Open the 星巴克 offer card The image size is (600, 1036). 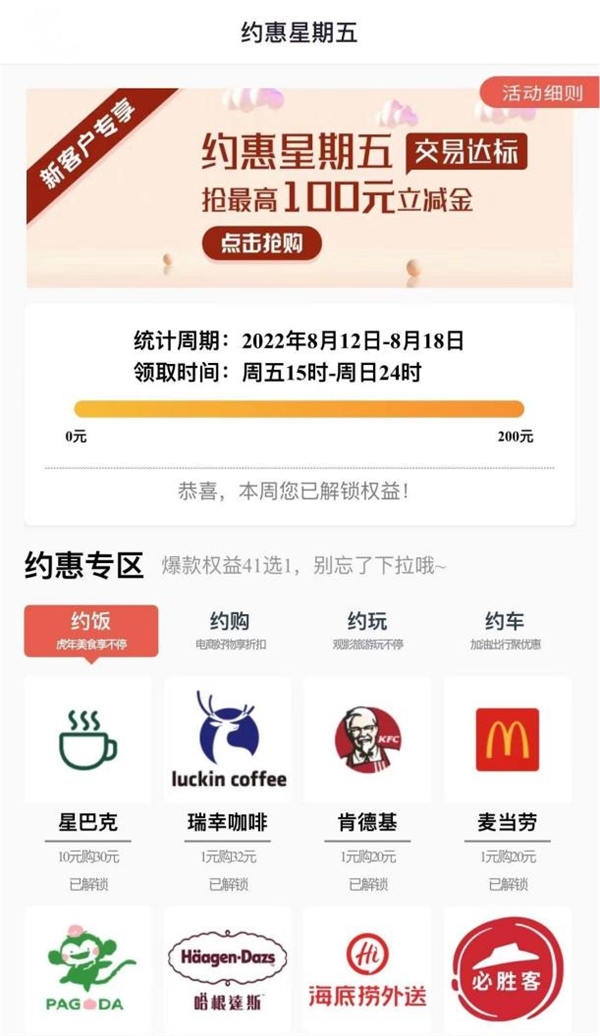click(88, 780)
